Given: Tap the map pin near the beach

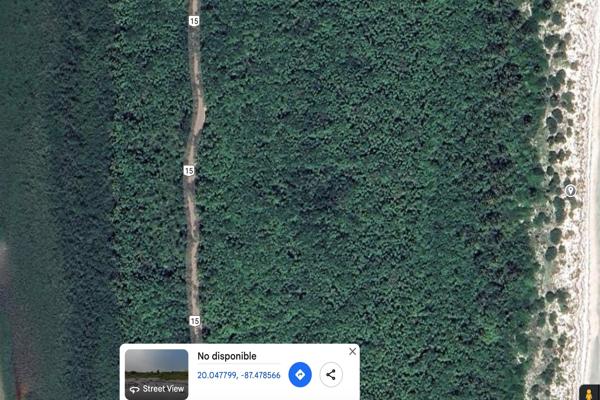Looking at the screenshot, I should coord(570,190).
